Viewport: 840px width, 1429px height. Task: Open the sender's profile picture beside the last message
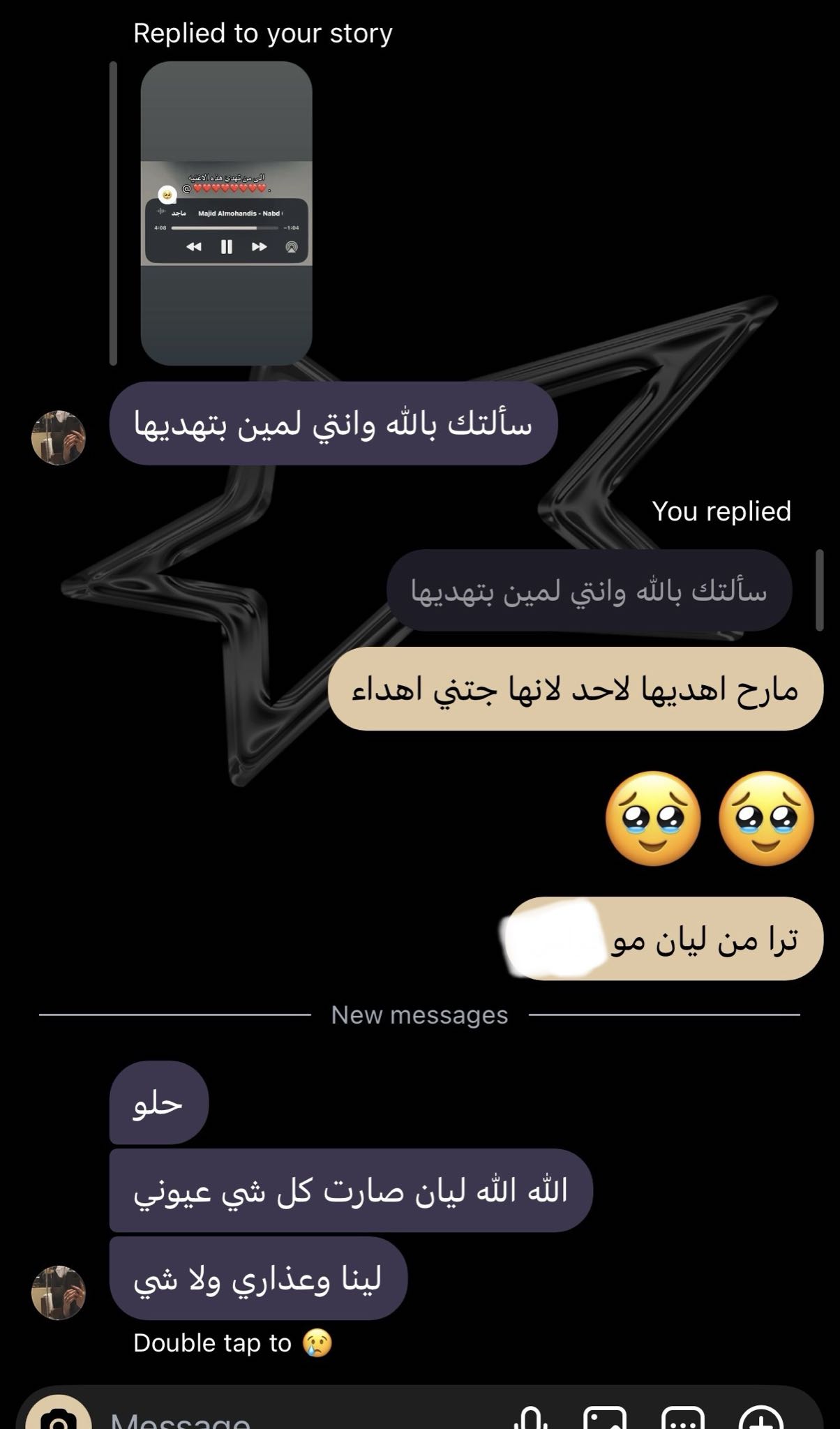coord(59,1292)
